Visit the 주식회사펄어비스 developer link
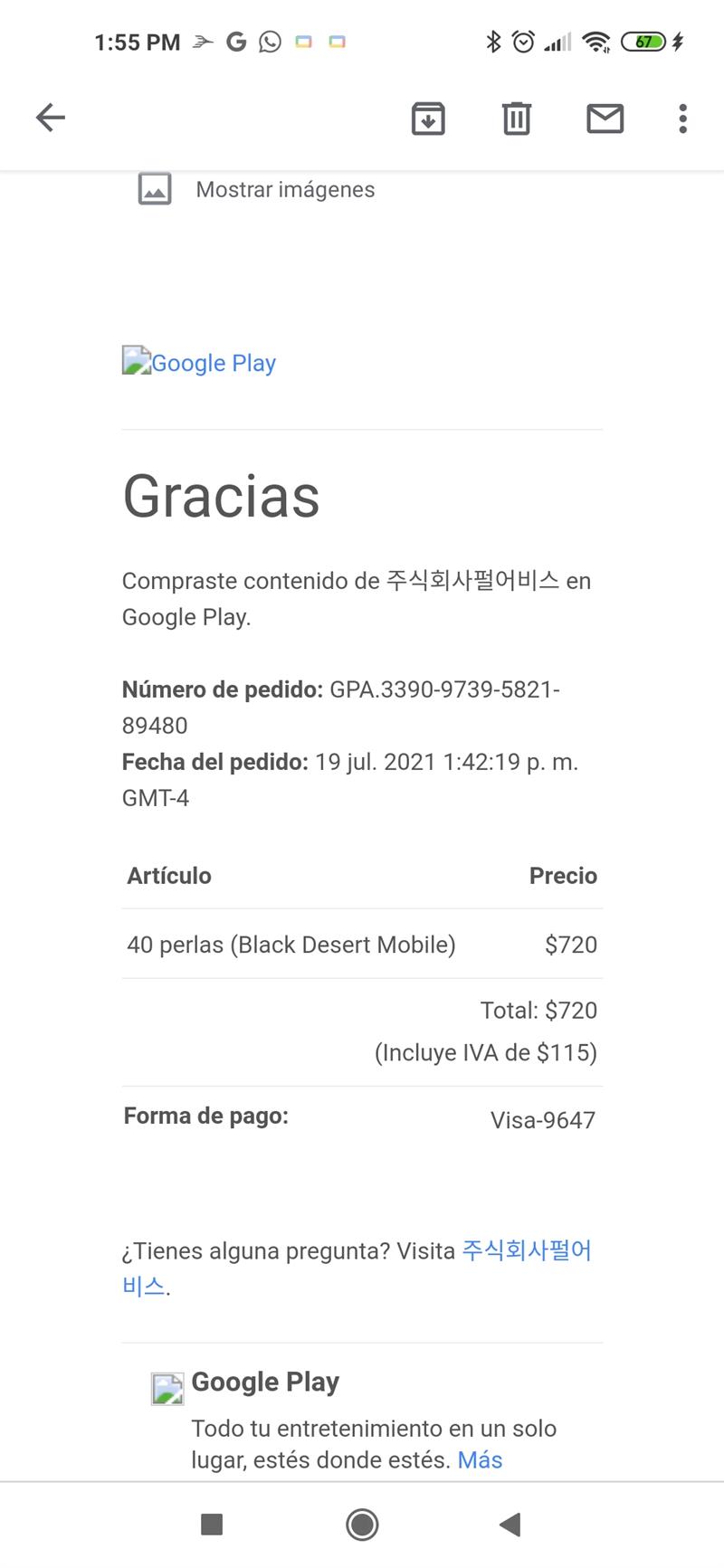 pos(526,1251)
